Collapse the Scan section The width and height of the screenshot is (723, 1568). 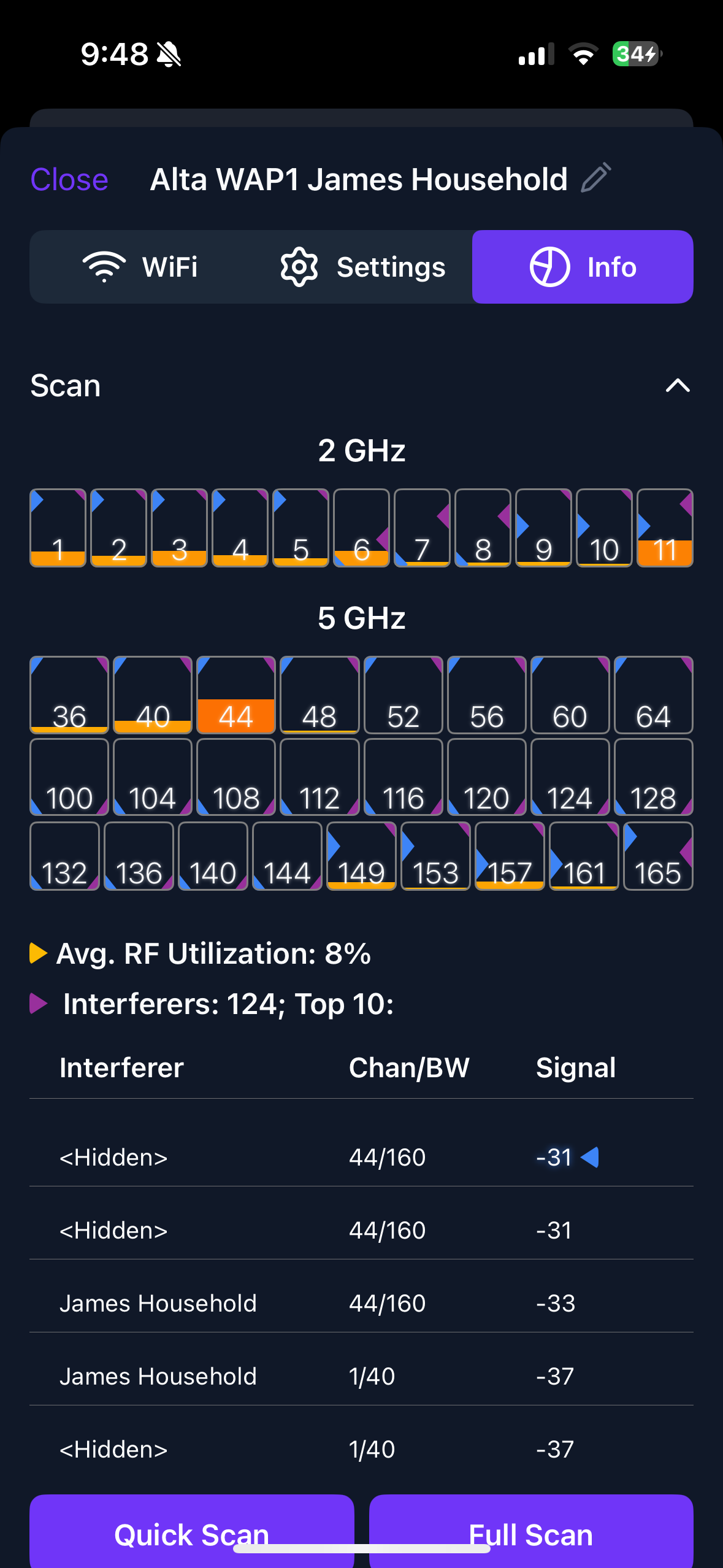pos(678,386)
